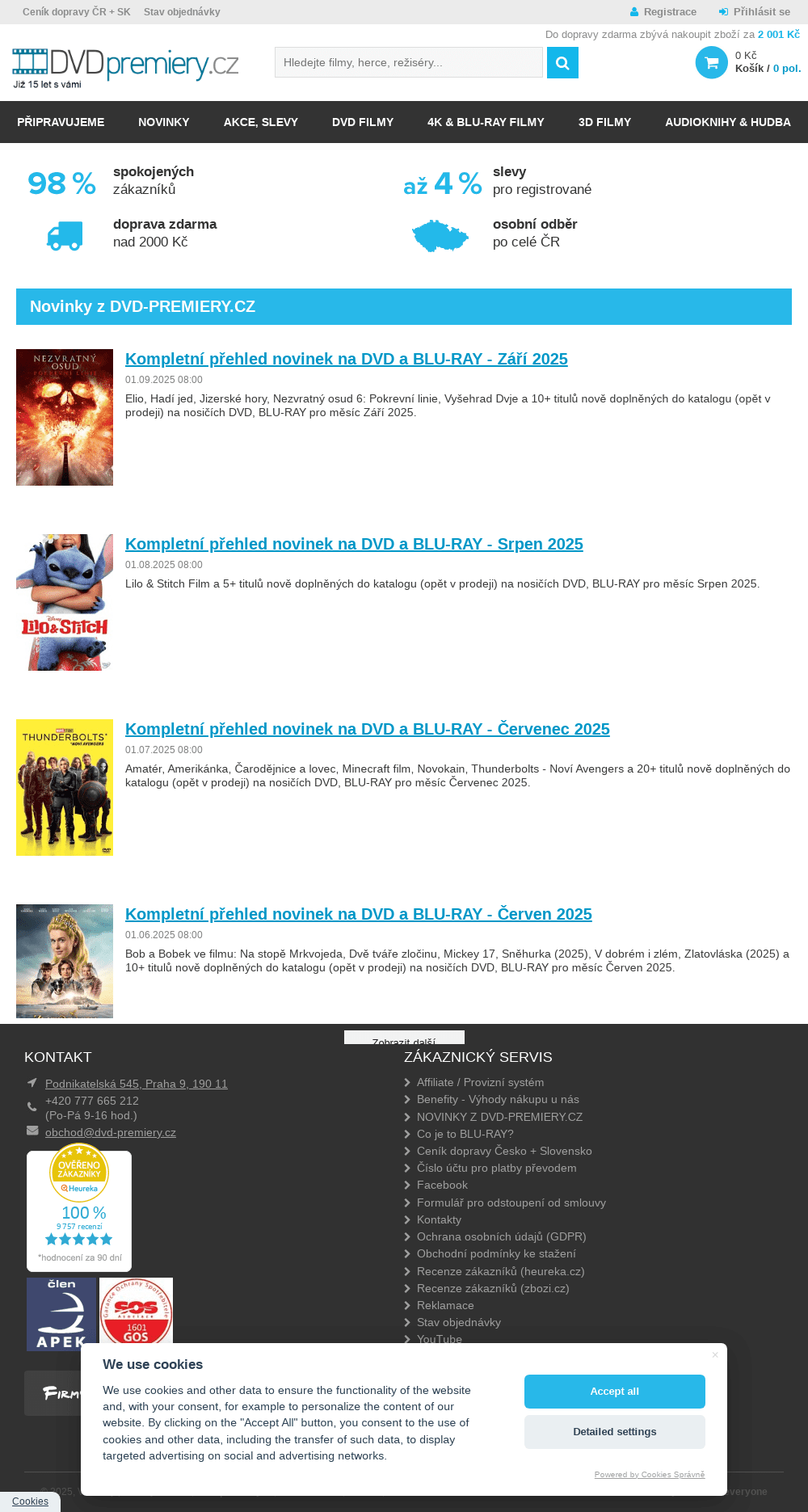
Task: Open the obchod@dvd-premiery.cz email link
Action: [x=110, y=1132]
